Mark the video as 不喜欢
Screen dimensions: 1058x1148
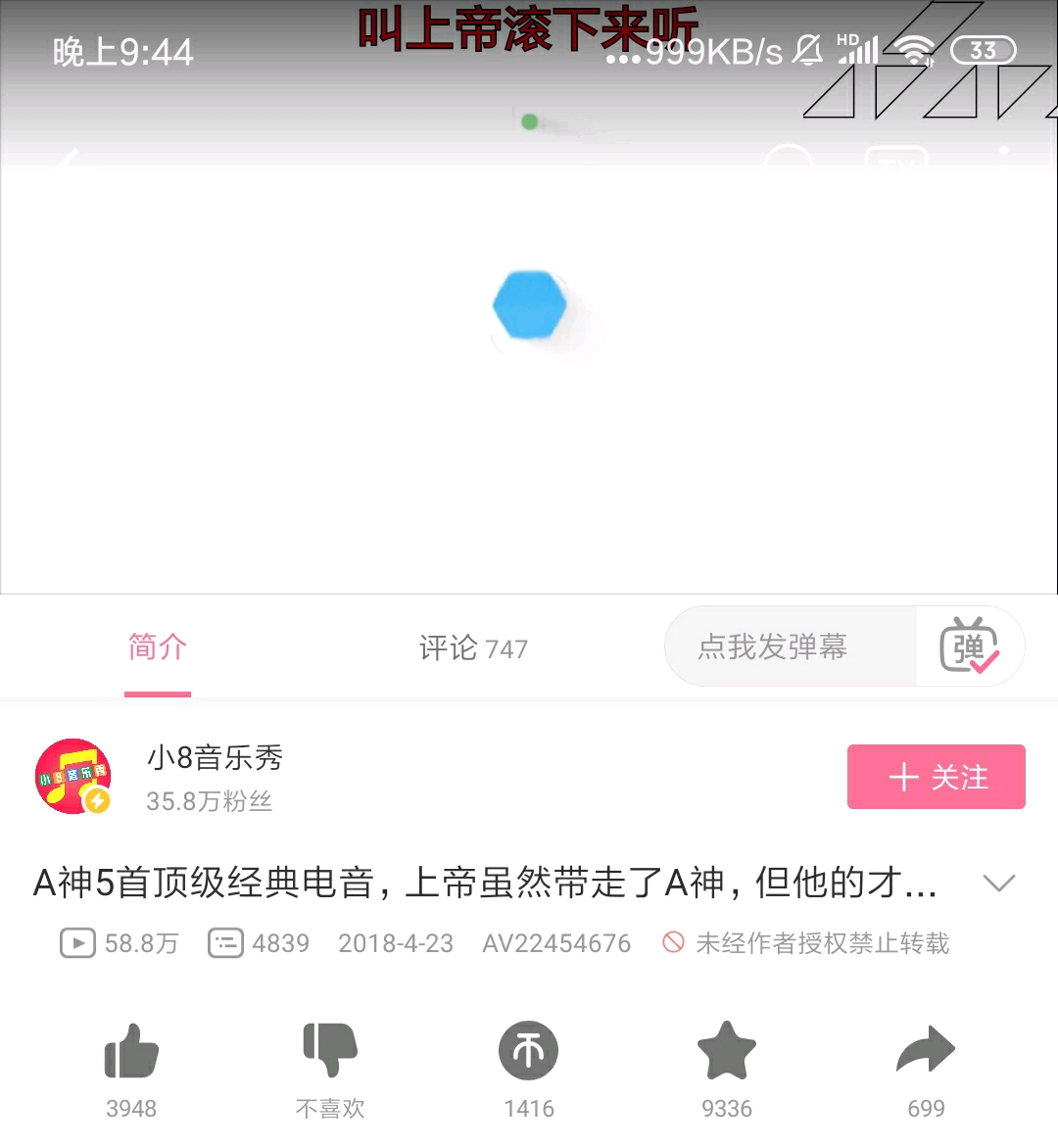330,1051
